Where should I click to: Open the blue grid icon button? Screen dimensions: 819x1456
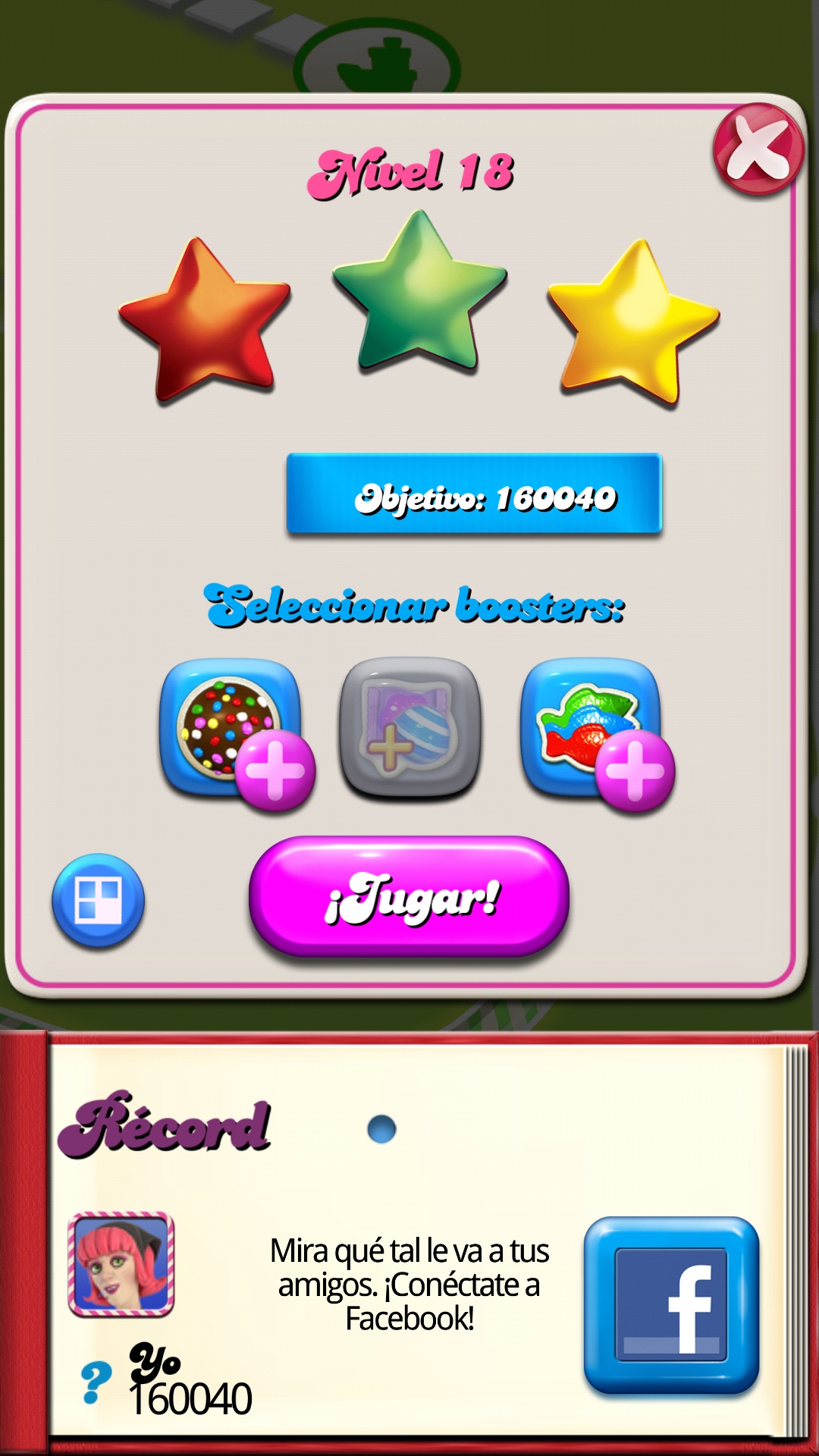99,900
